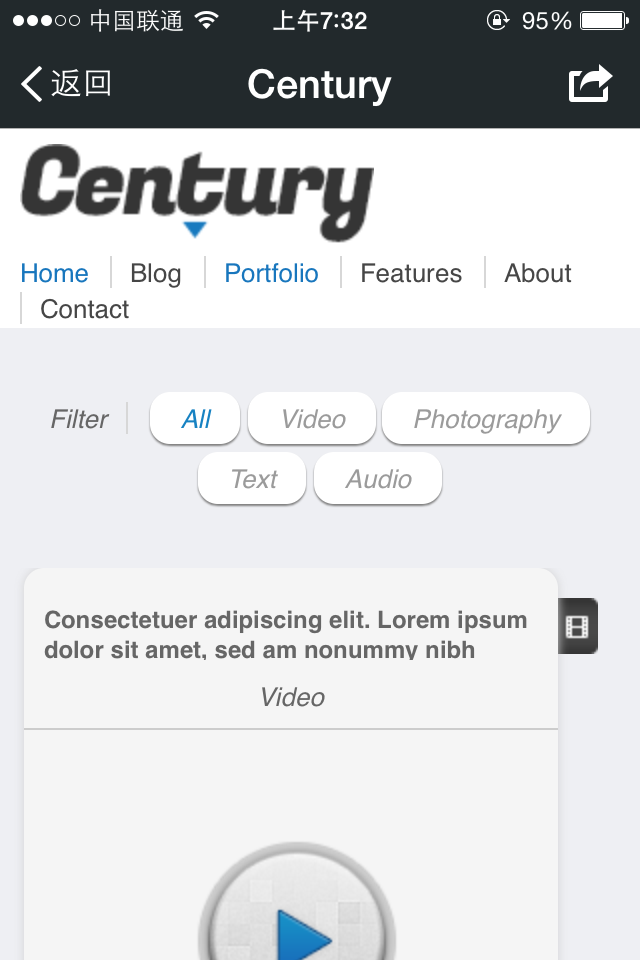Filter portfolio by Audio
The height and width of the screenshot is (960, 640).
(378, 479)
